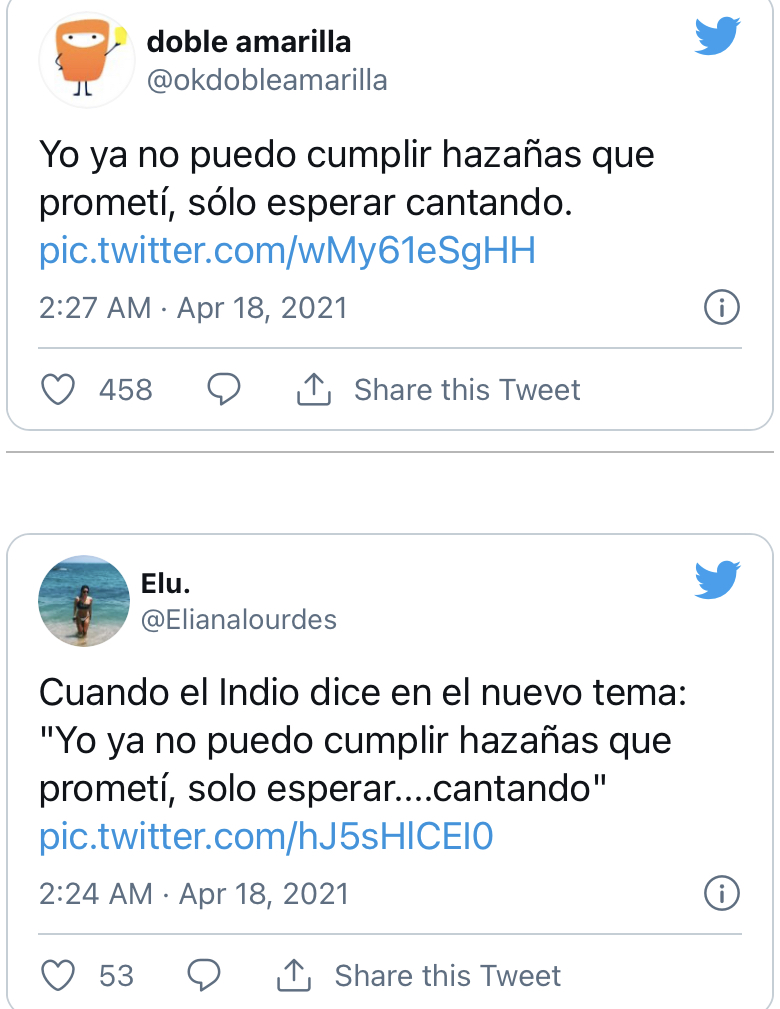Like Elu.'s tweet
Image resolution: width=780 pixels, height=1009 pixels.
(59, 975)
